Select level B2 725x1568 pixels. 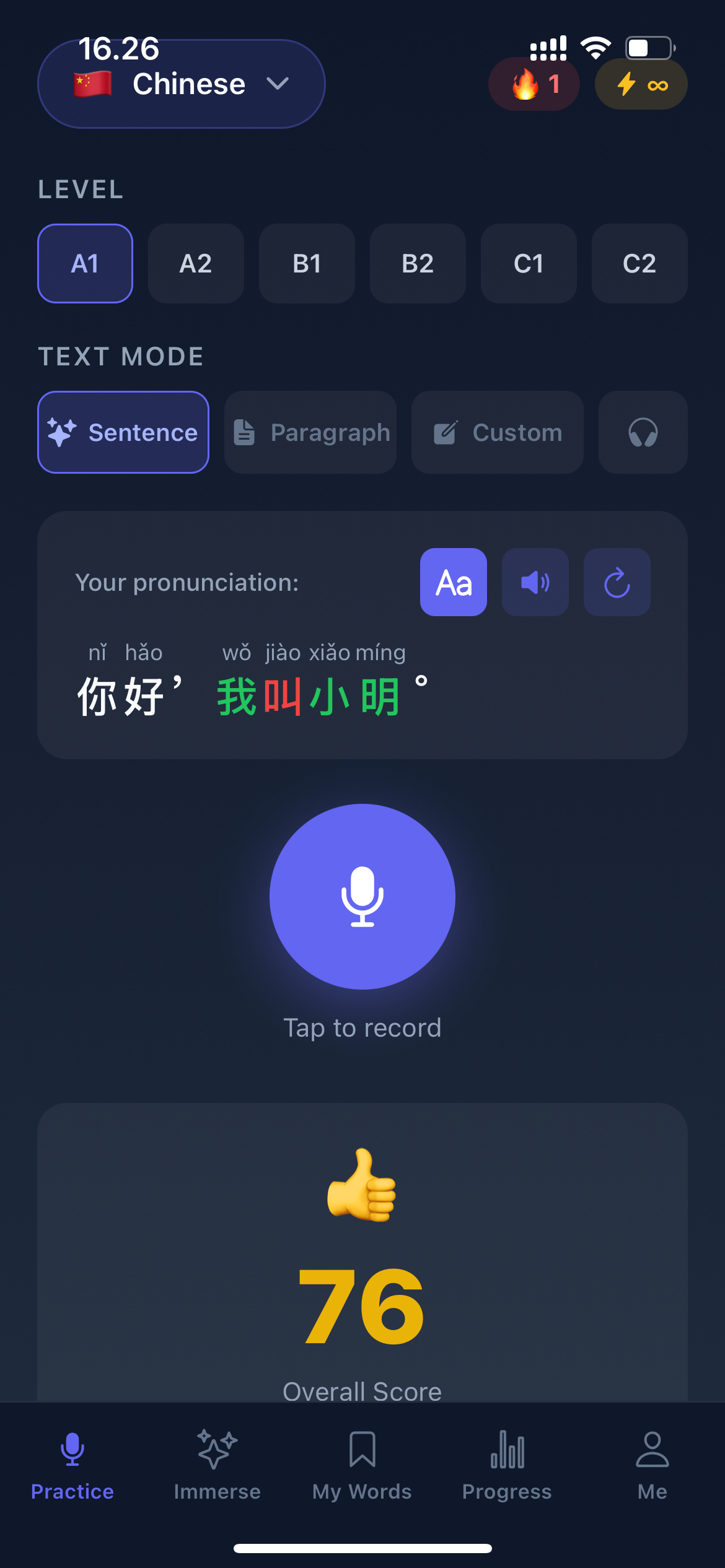click(418, 264)
